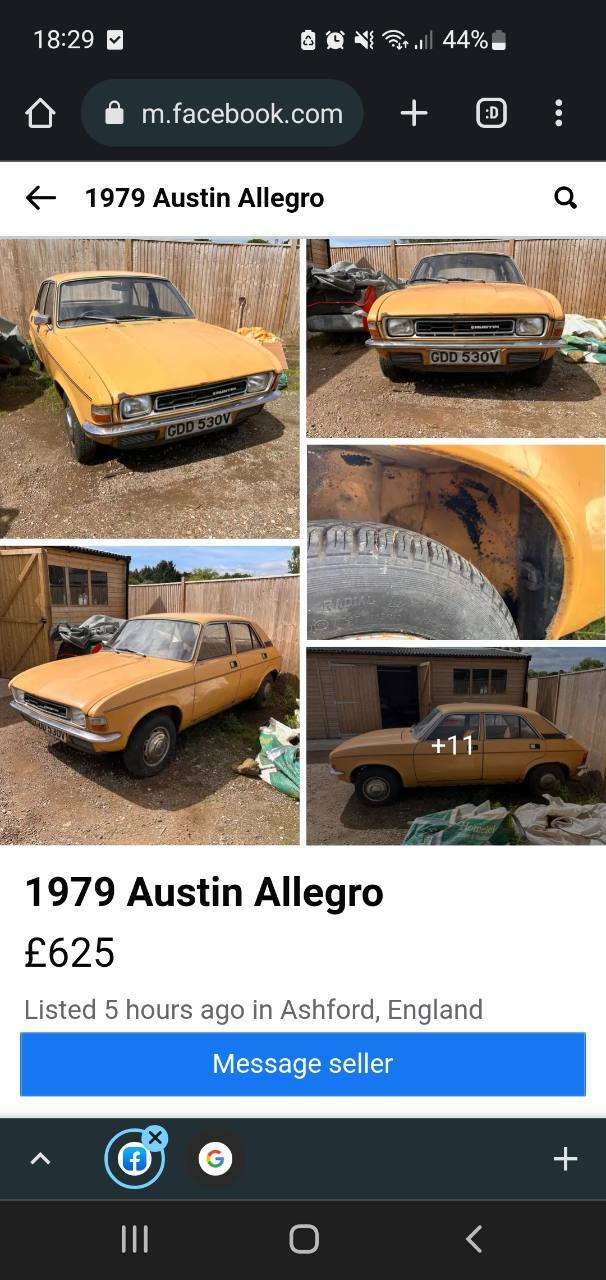Open a new browser tab with the plus icon

pyautogui.click(x=414, y=114)
